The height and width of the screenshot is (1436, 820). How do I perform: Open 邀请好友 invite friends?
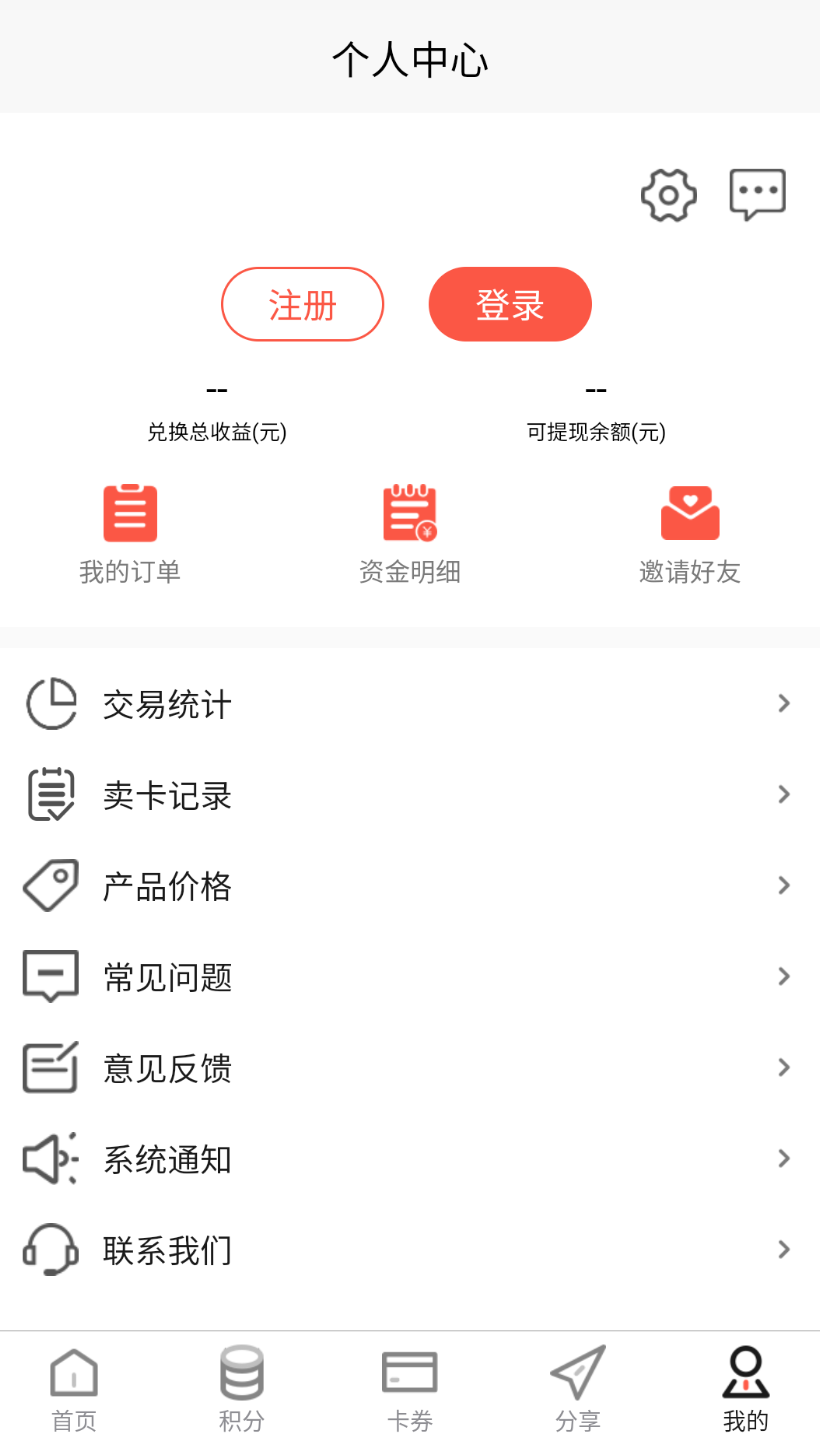pos(690,534)
